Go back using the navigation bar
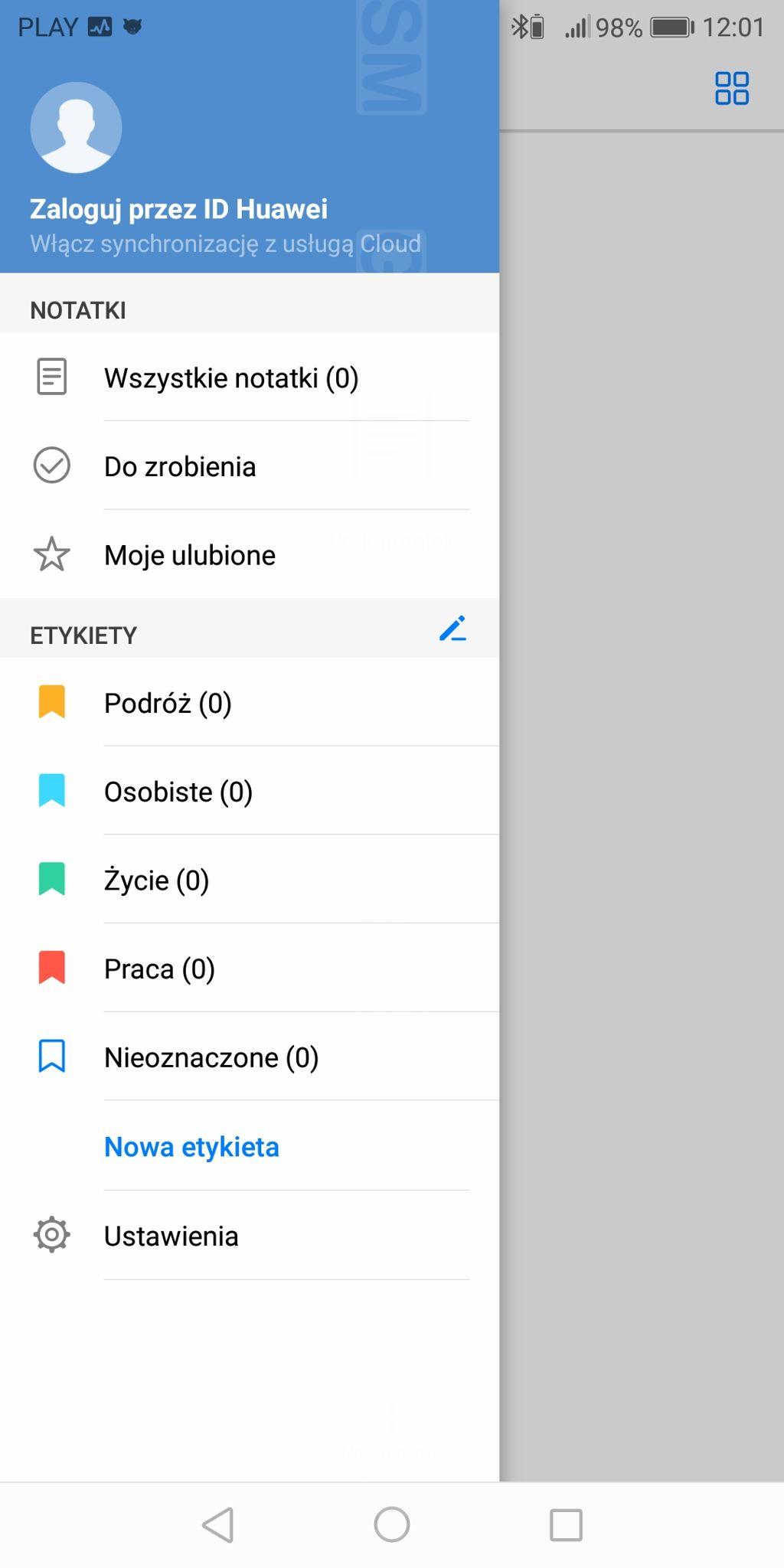Image resolution: width=784 pixels, height=1568 pixels. pos(218,1524)
